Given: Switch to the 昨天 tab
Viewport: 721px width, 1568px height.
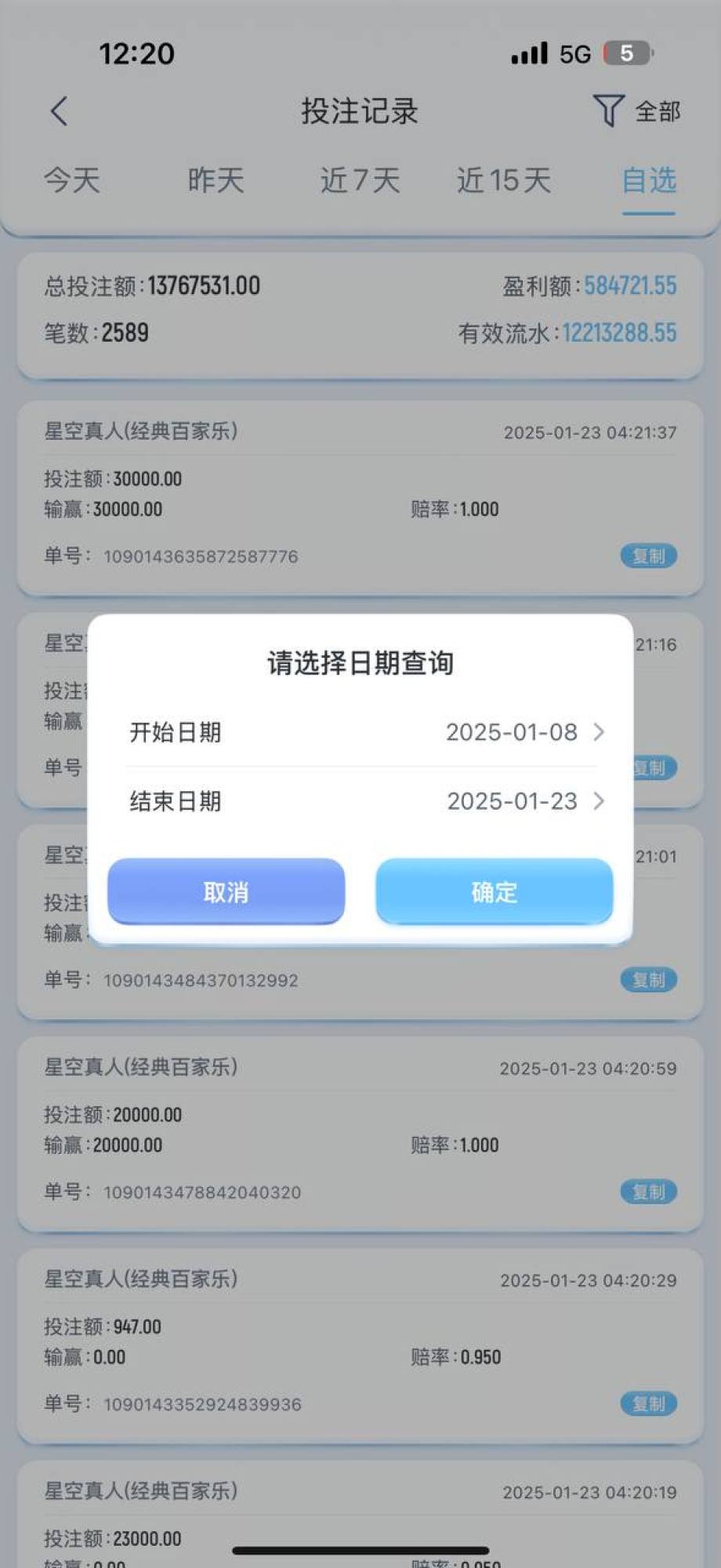Looking at the screenshot, I should tap(217, 181).
